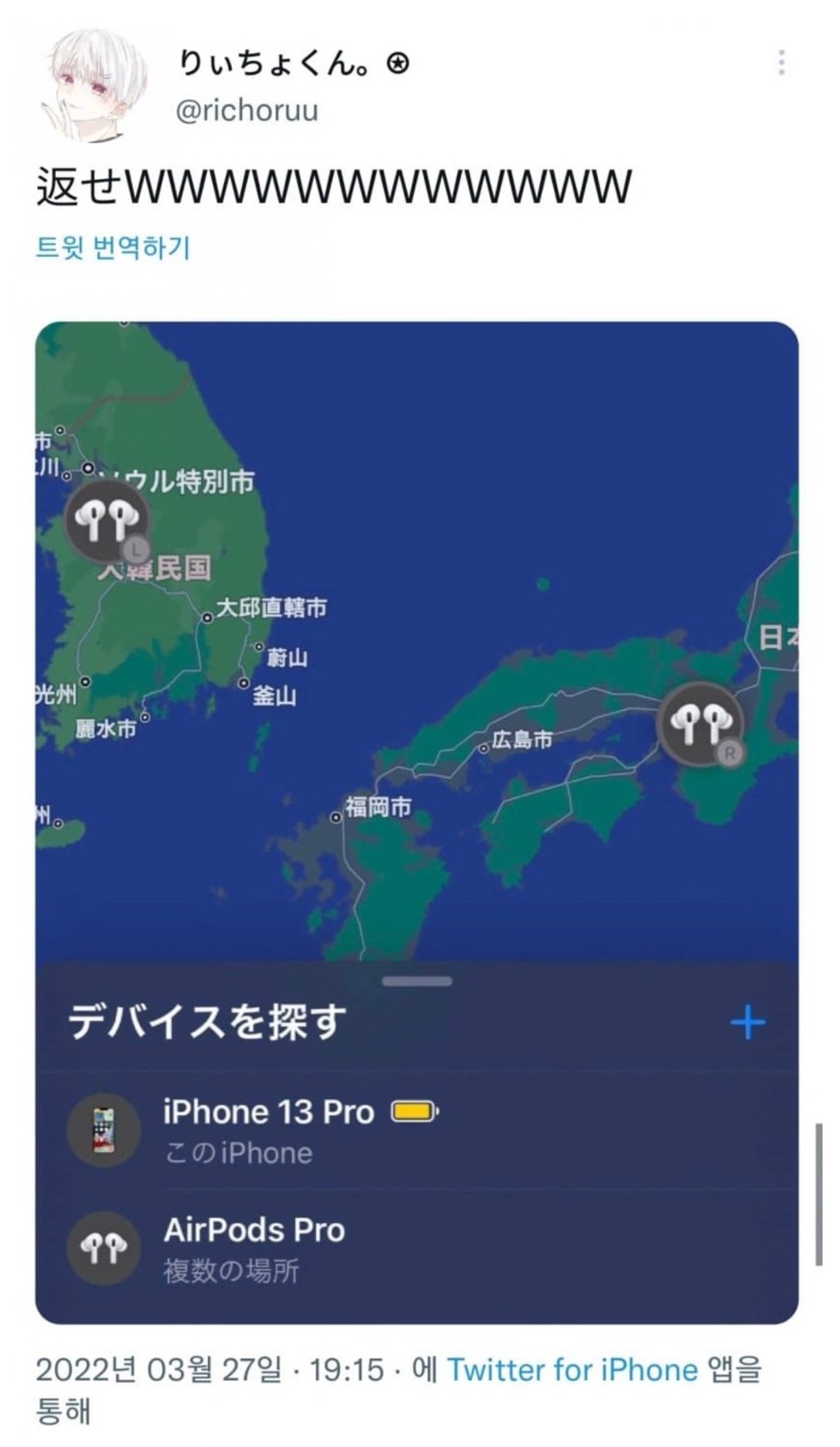Select the right AirPod marker near Osaka
The image size is (840, 1447).
pyautogui.click(x=701, y=723)
